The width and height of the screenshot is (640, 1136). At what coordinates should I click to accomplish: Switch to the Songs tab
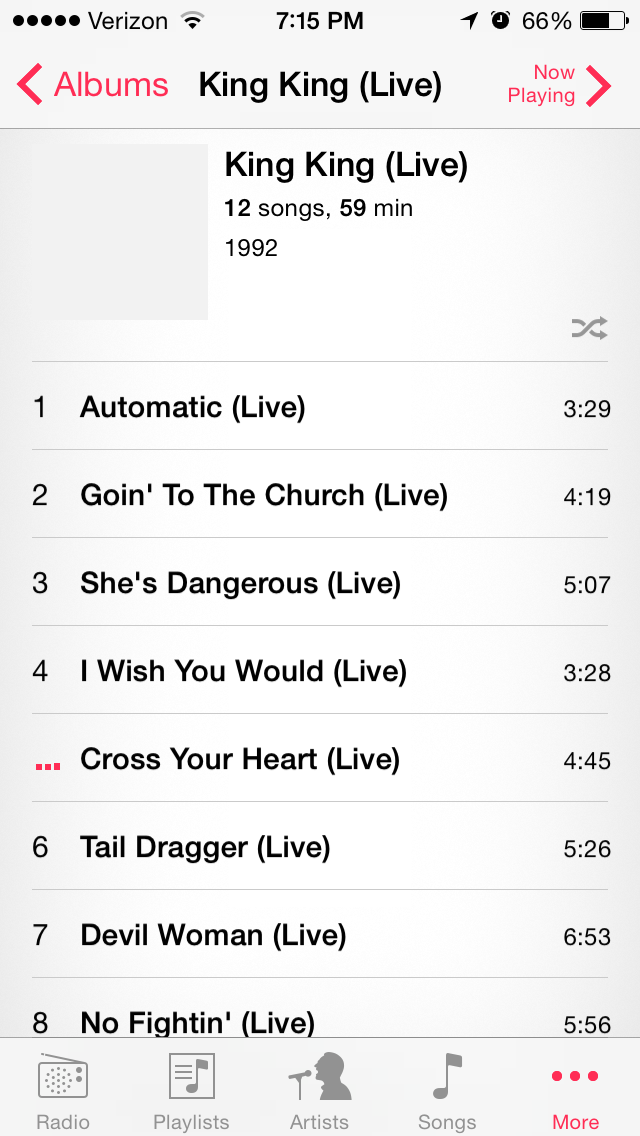pos(447,1091)
